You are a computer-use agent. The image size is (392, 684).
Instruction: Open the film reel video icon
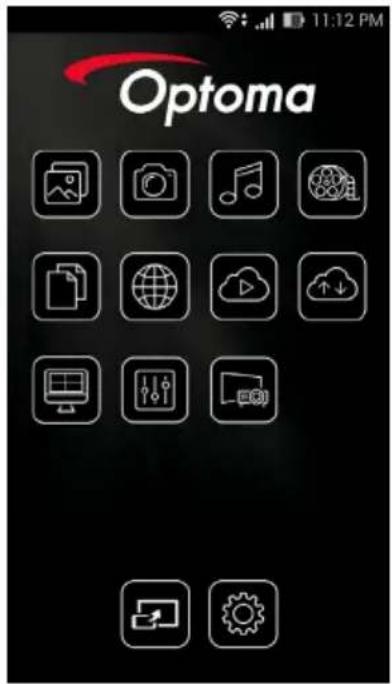[333, 184]
